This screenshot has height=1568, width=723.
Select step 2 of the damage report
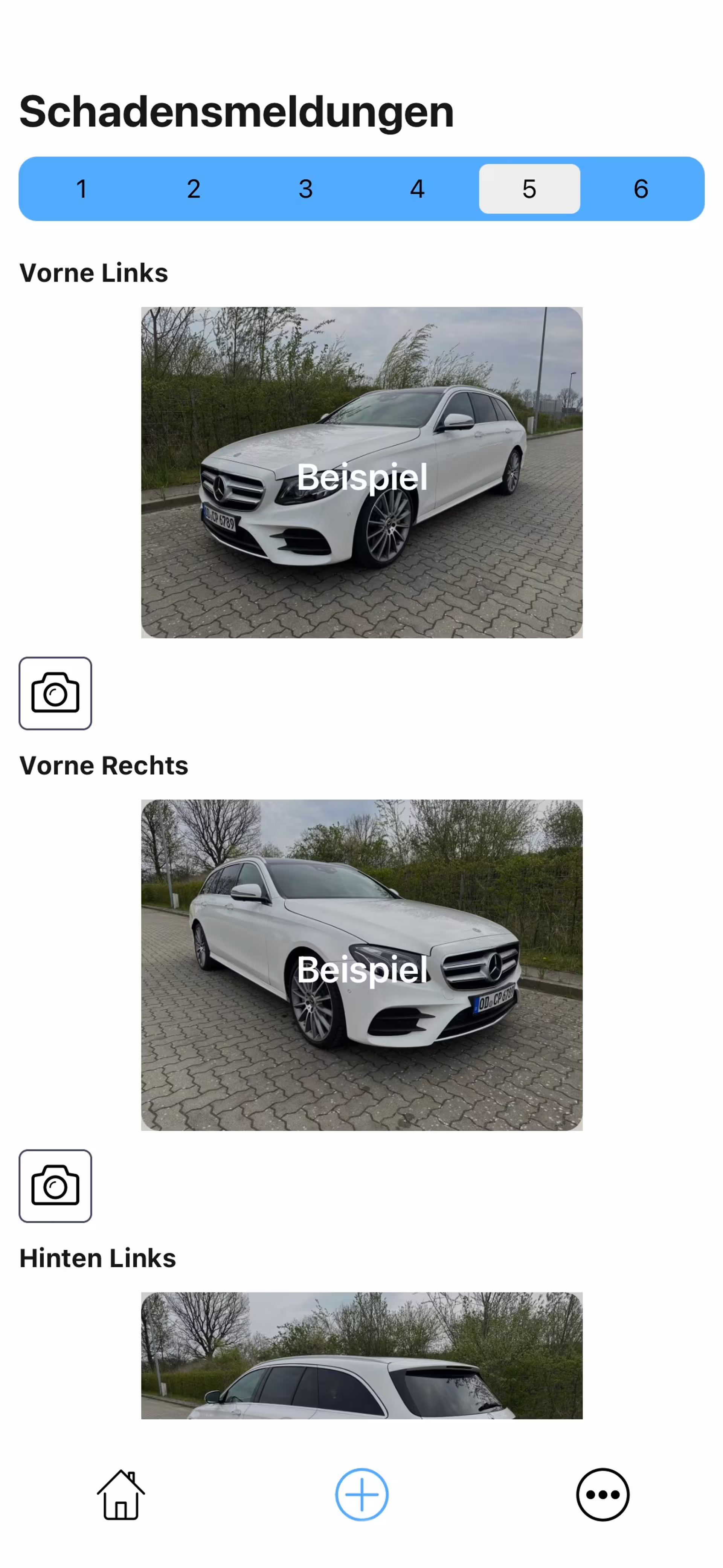[194, 189]
